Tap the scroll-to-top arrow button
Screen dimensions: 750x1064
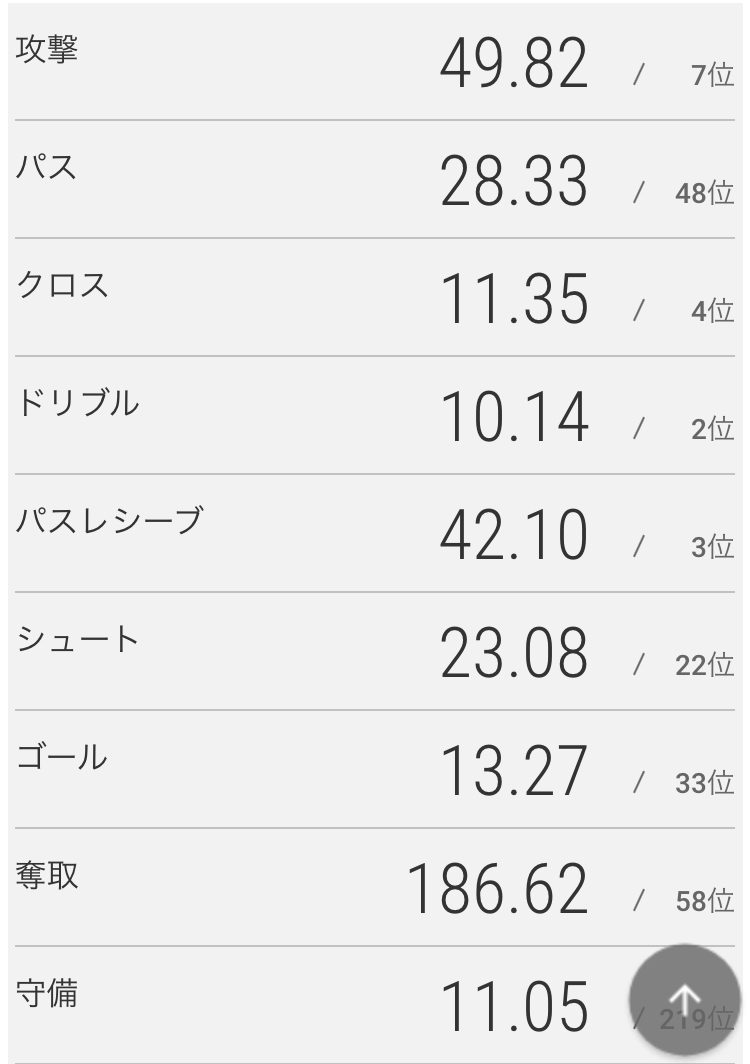[x=684, y=999]
